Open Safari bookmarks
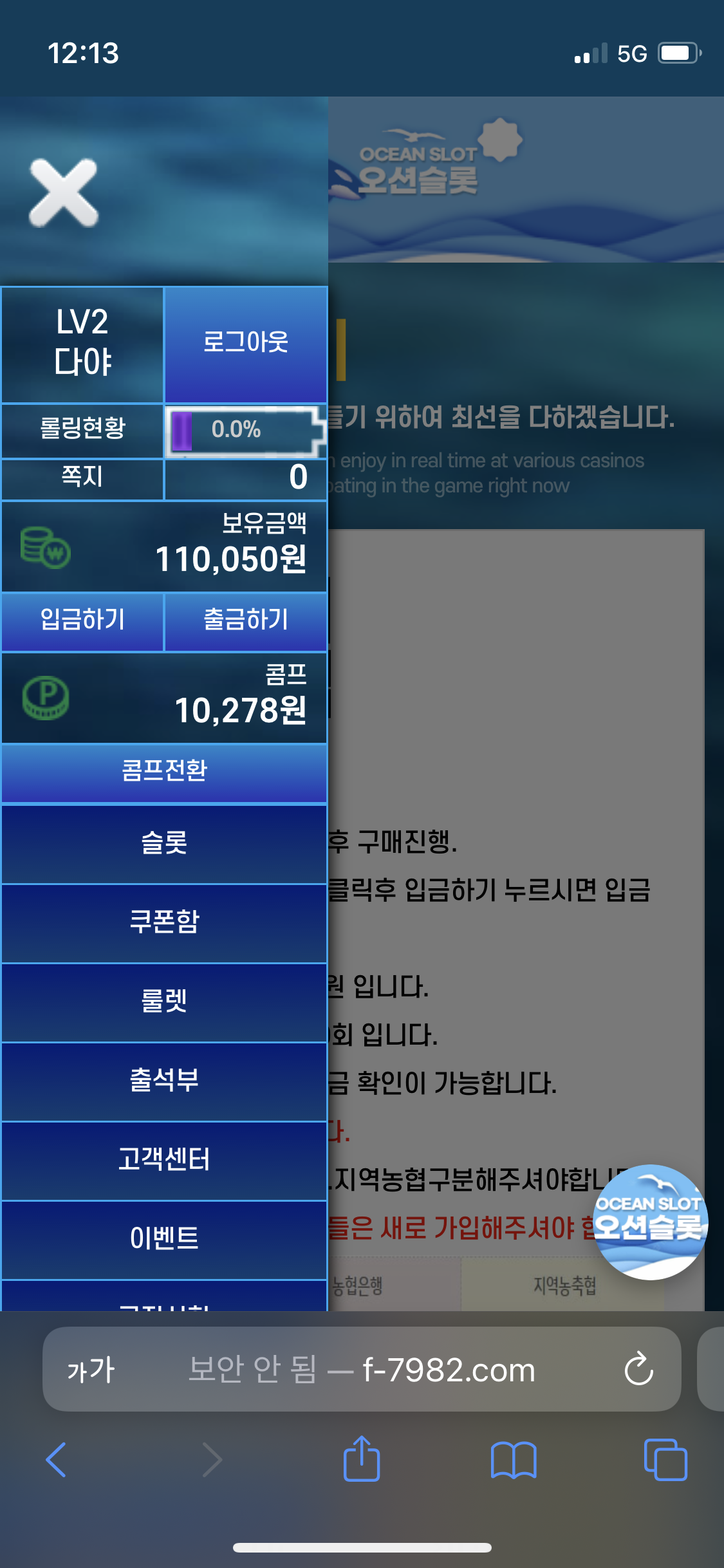The width and height of the screenshot is (724, 1568). point(513,1460)
